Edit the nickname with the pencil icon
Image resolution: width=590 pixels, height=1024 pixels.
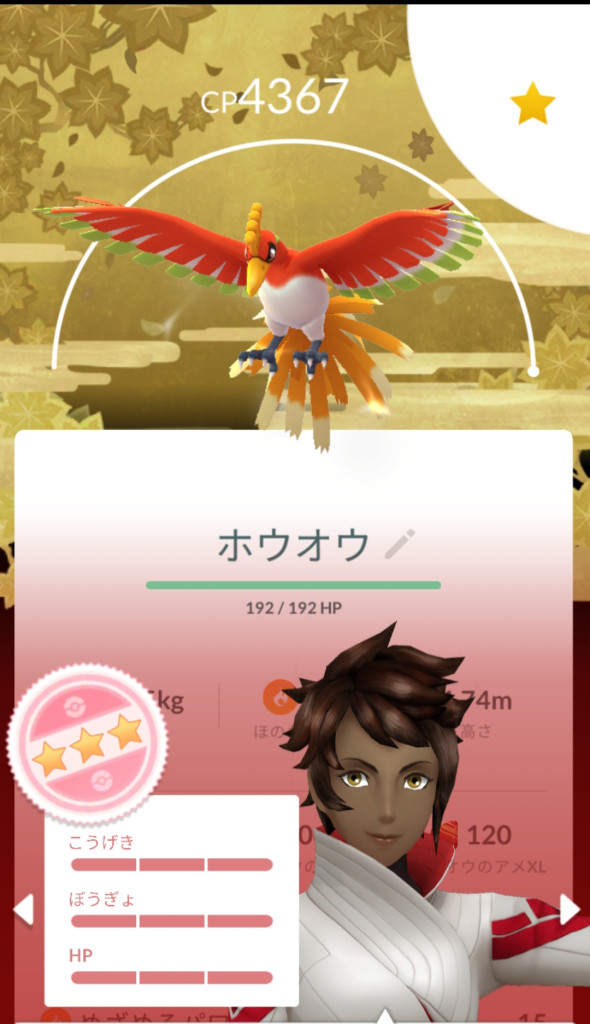[400, 545]
